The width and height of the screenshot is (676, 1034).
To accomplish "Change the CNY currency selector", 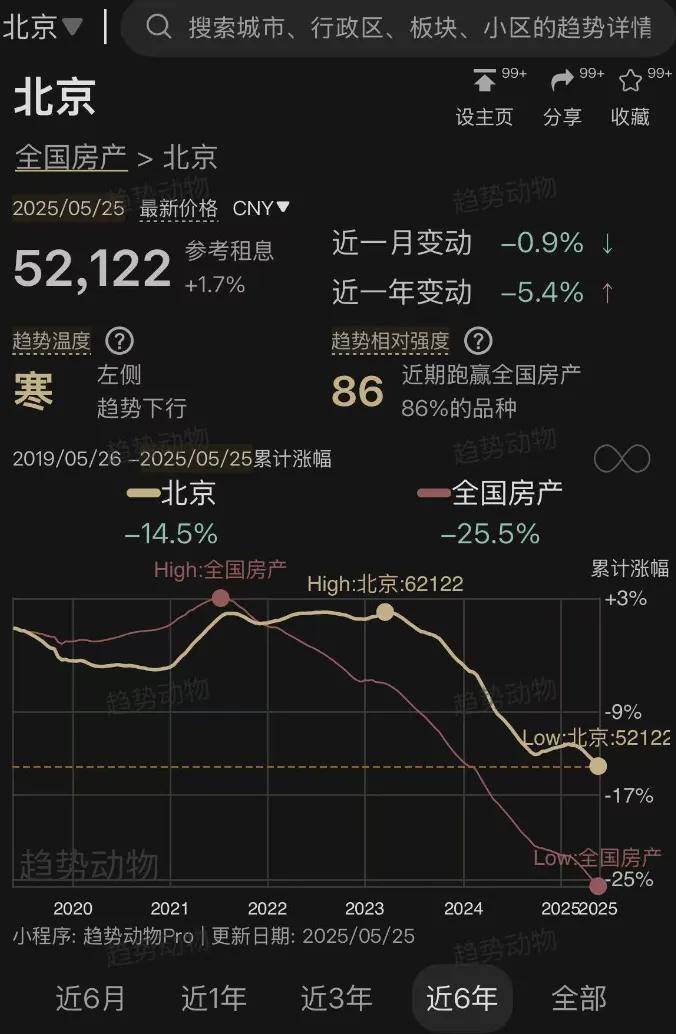I will tap(261, 208).
